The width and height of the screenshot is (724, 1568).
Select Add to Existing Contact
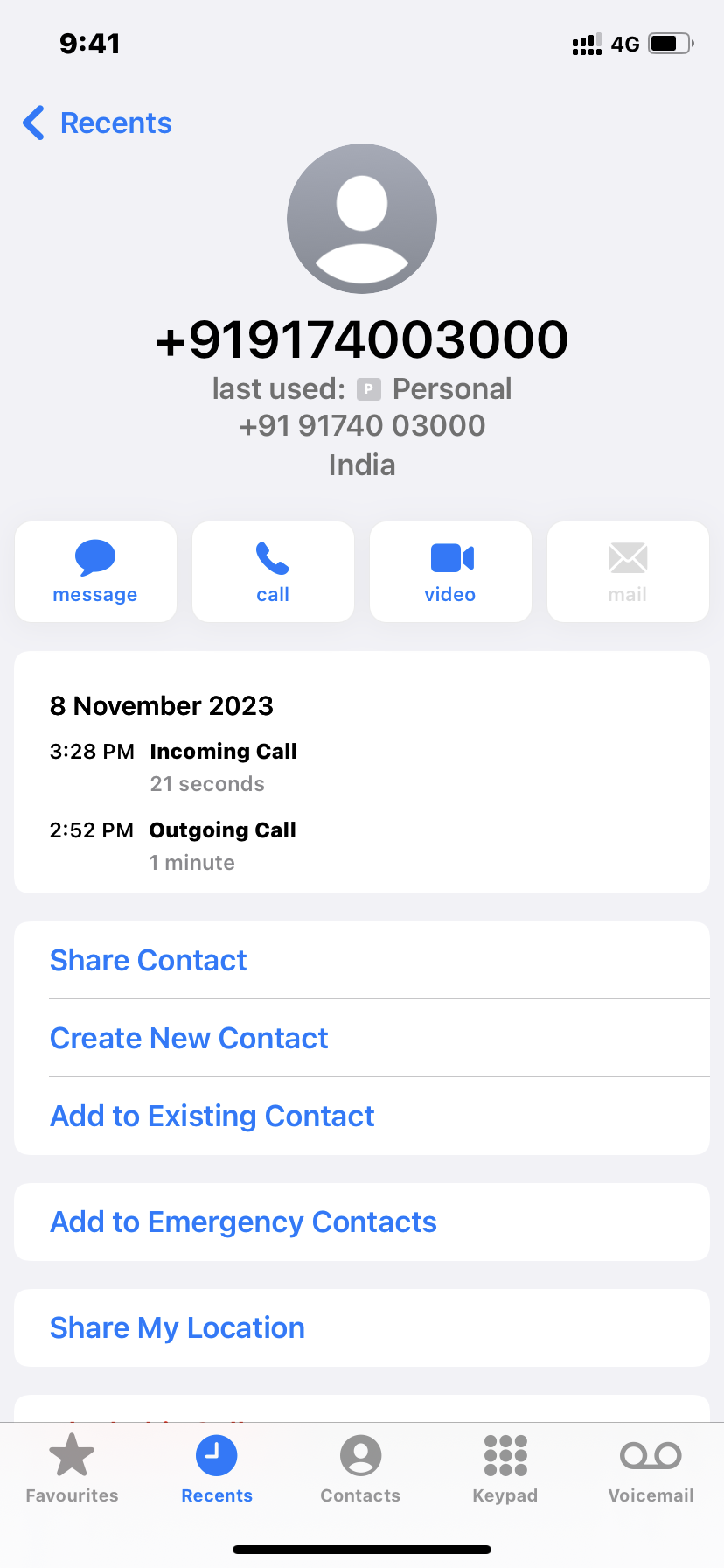point(212,1116)
